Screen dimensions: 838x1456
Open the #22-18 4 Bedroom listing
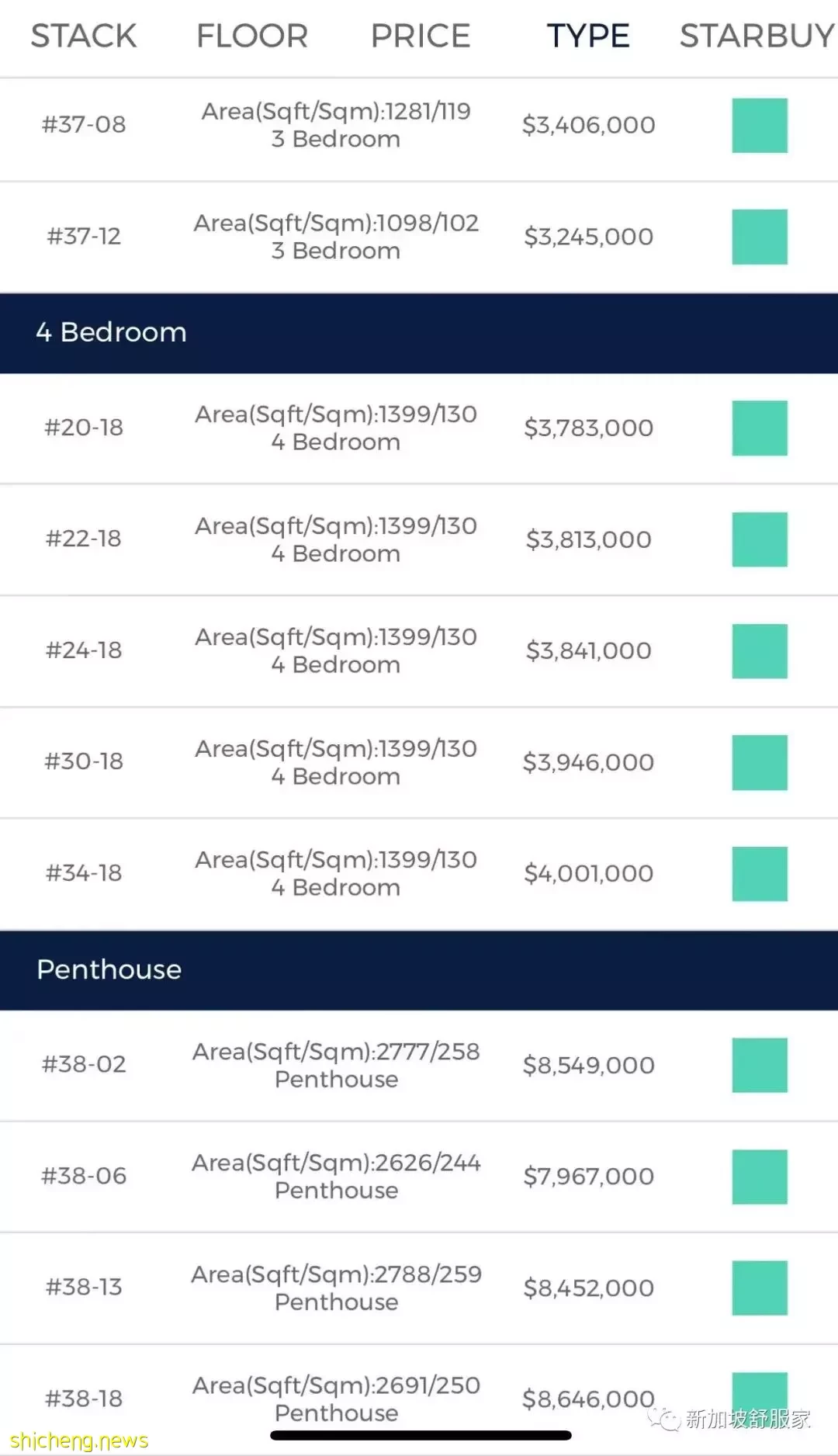[419, 540]
